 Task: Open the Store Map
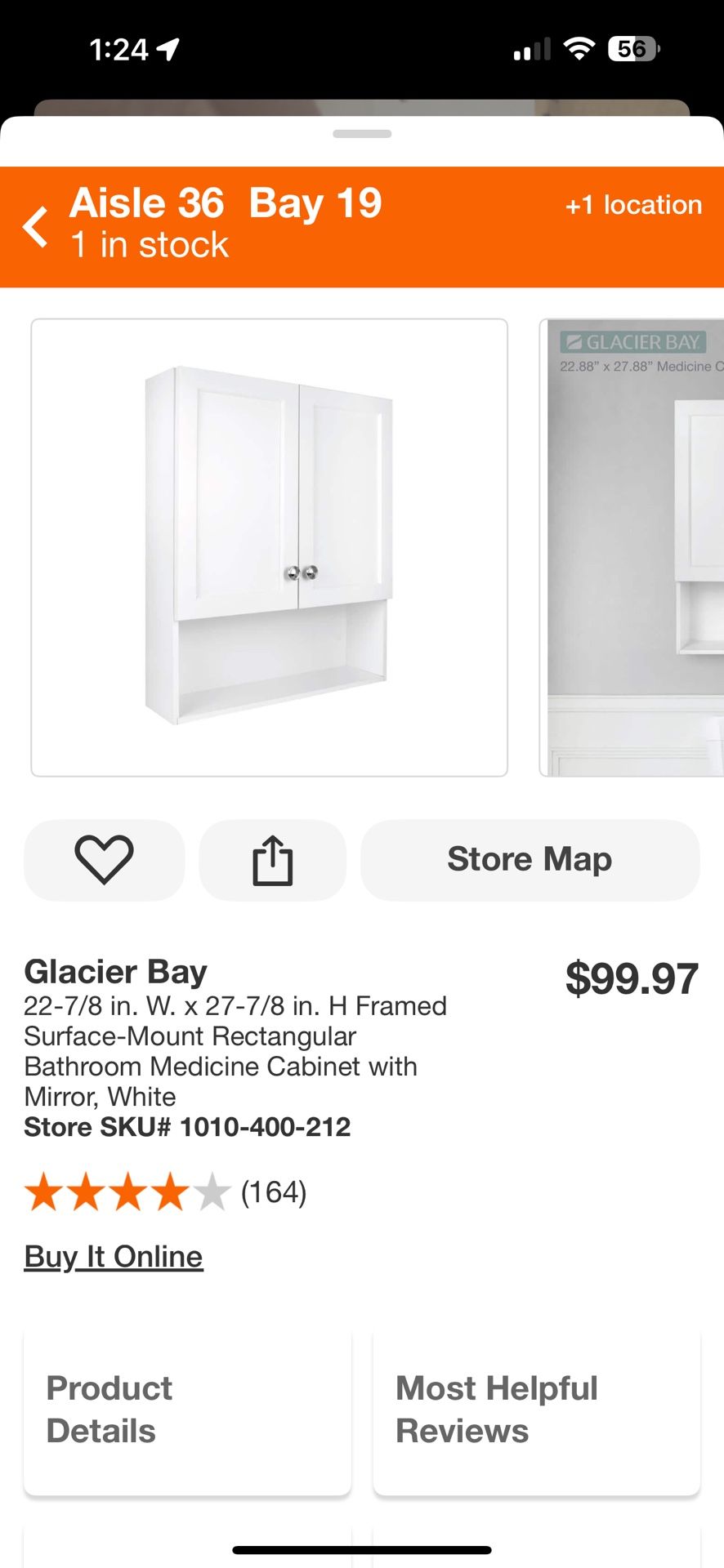[x=530, y=860]
